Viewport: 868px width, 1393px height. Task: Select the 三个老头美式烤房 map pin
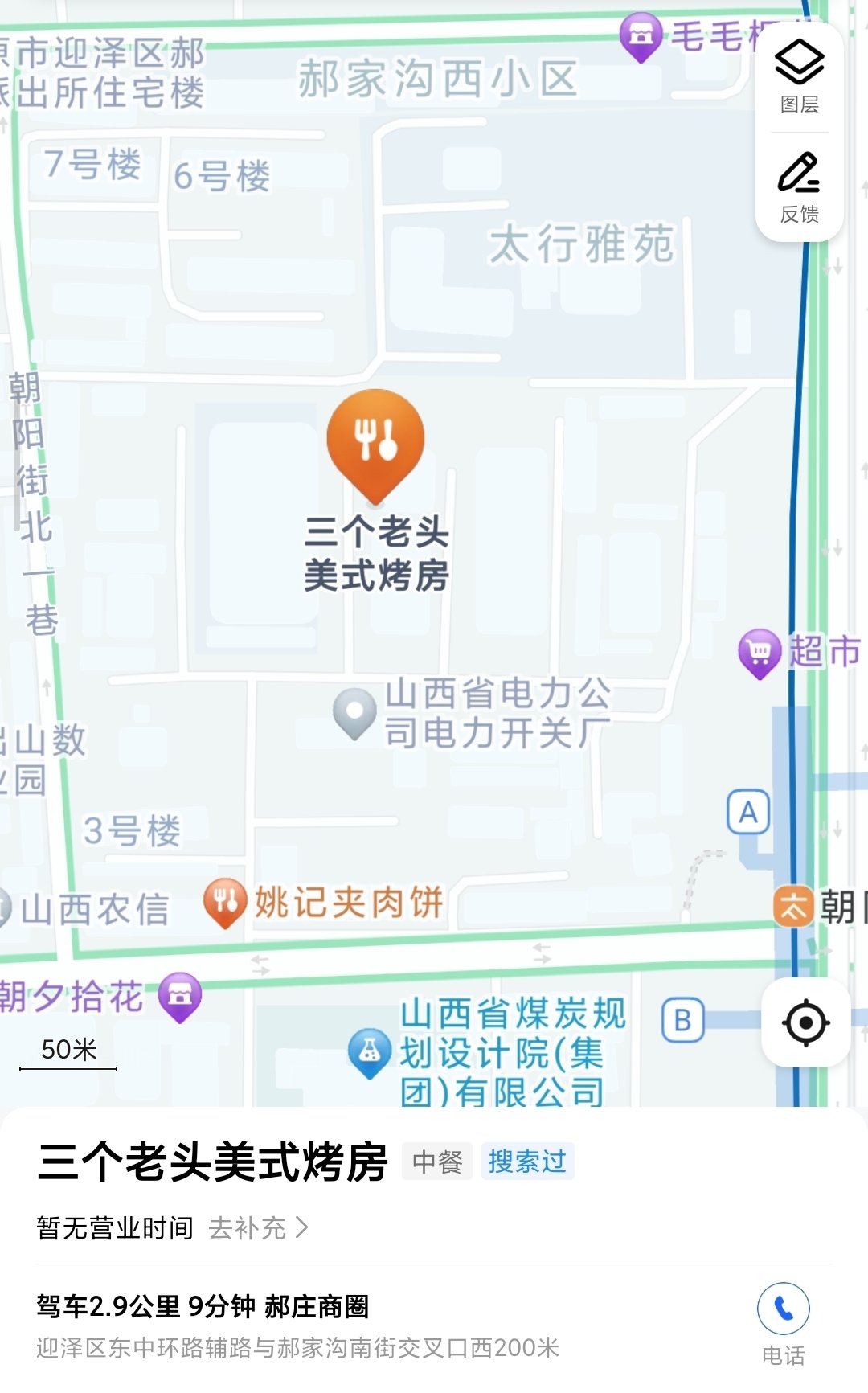[375, 444]
